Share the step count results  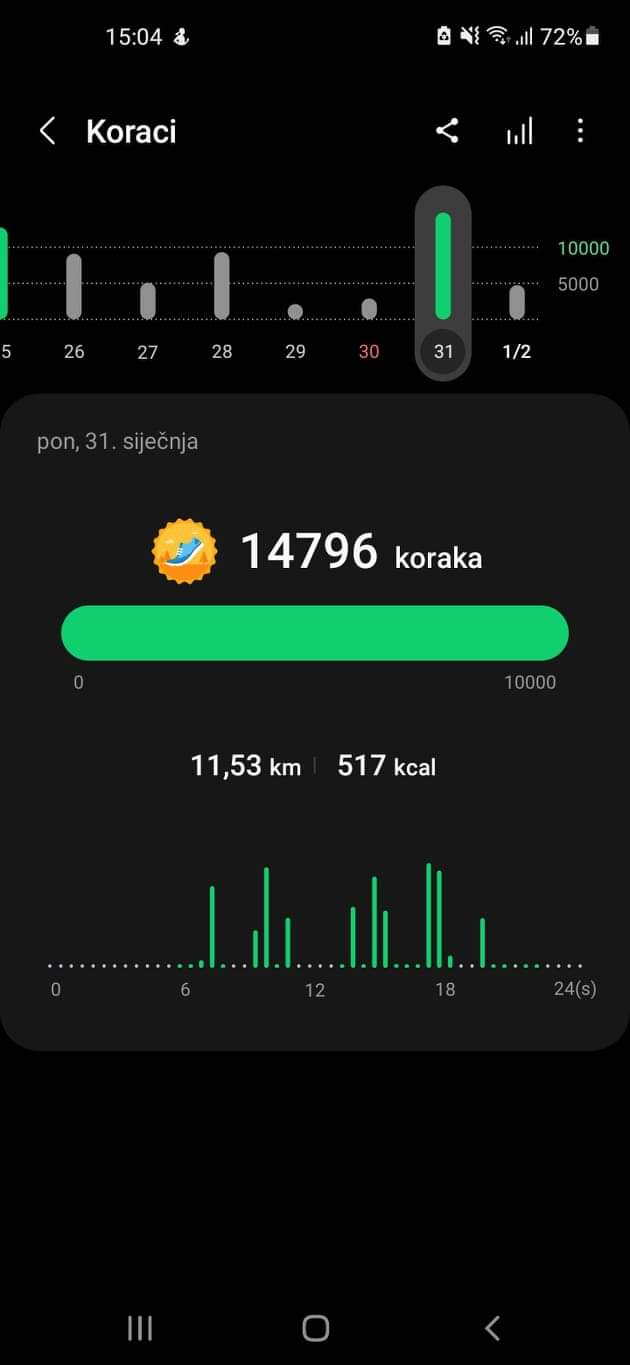(x=447, y=131)
